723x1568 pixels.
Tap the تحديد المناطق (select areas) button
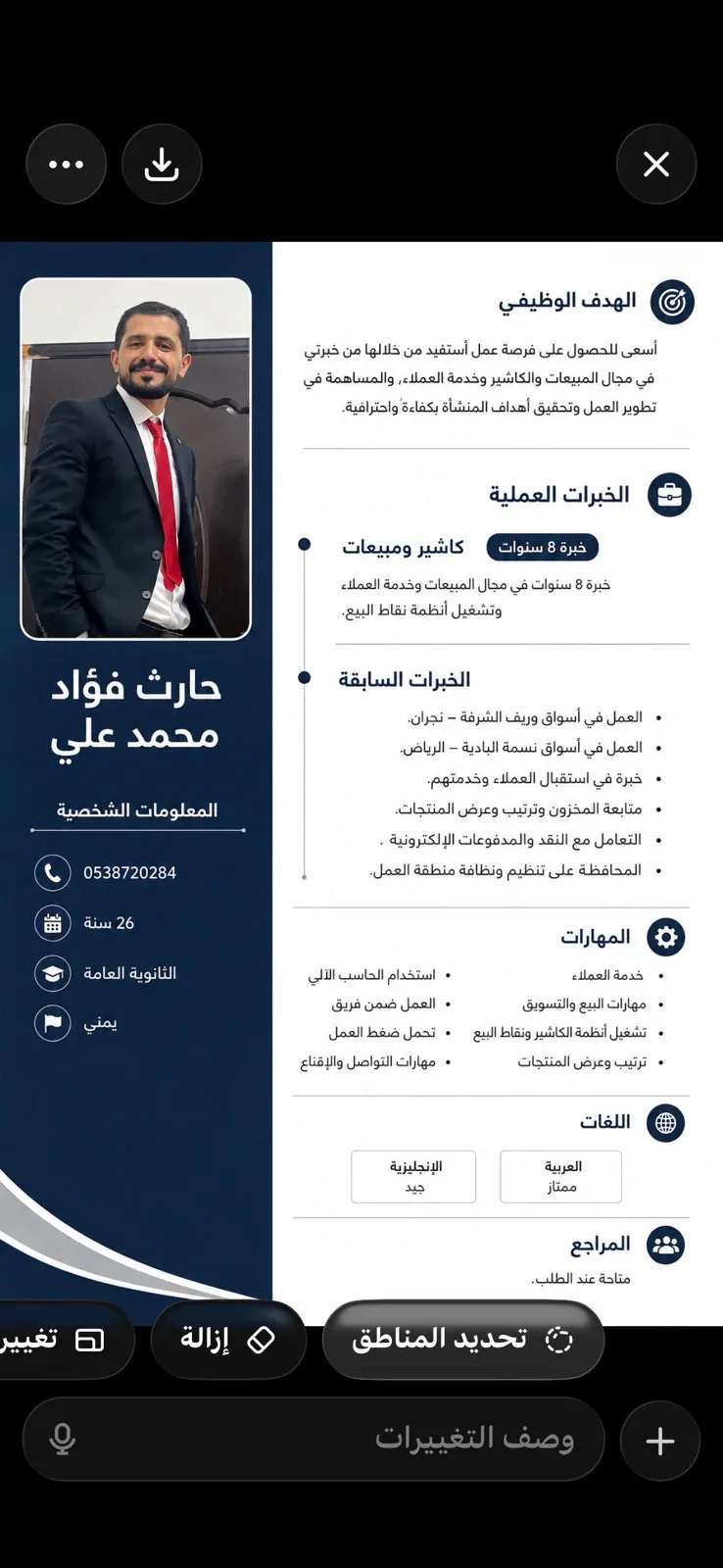(x=462, y=1340)
